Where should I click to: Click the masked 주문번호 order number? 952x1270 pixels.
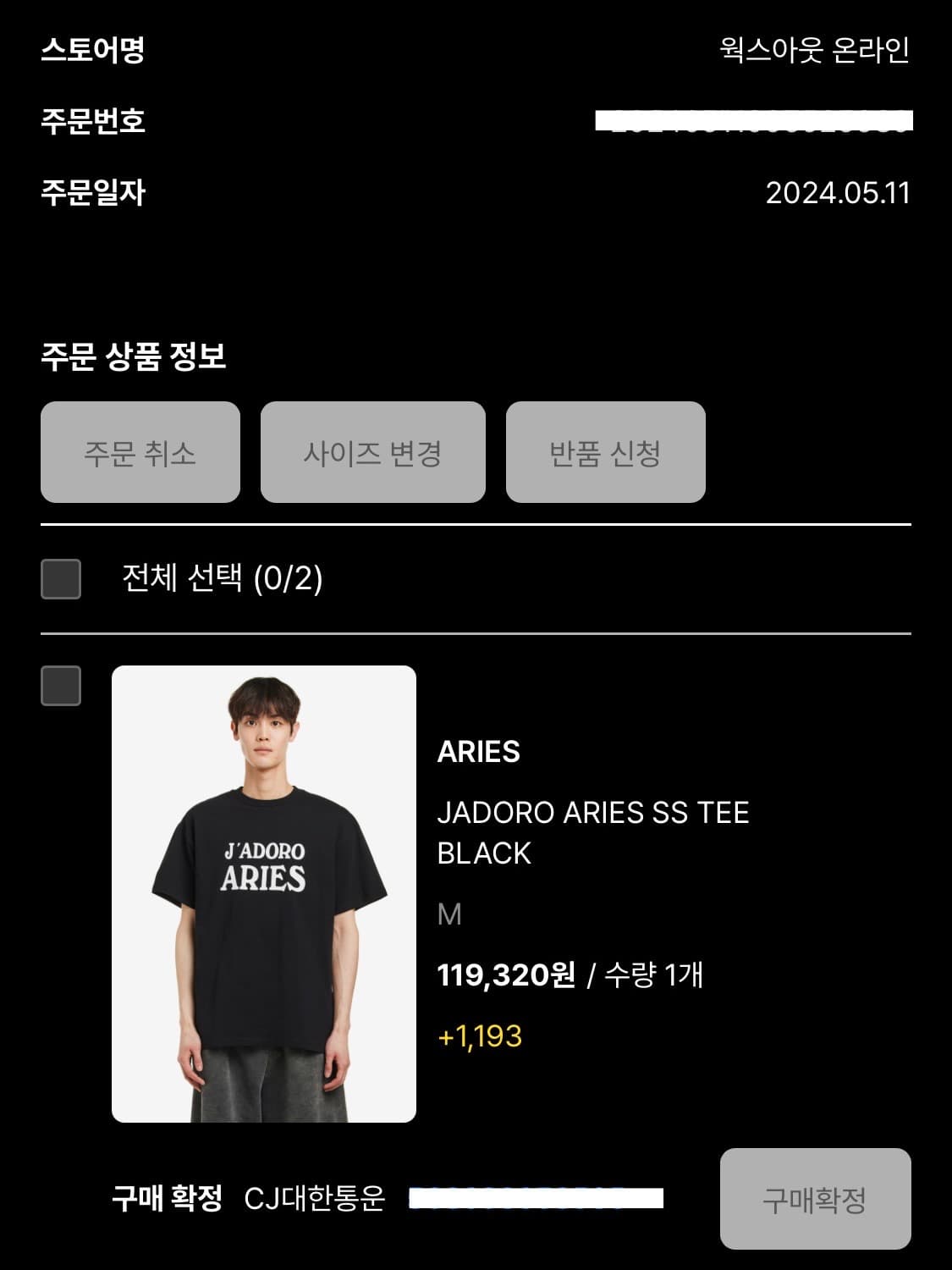(757, 119)
